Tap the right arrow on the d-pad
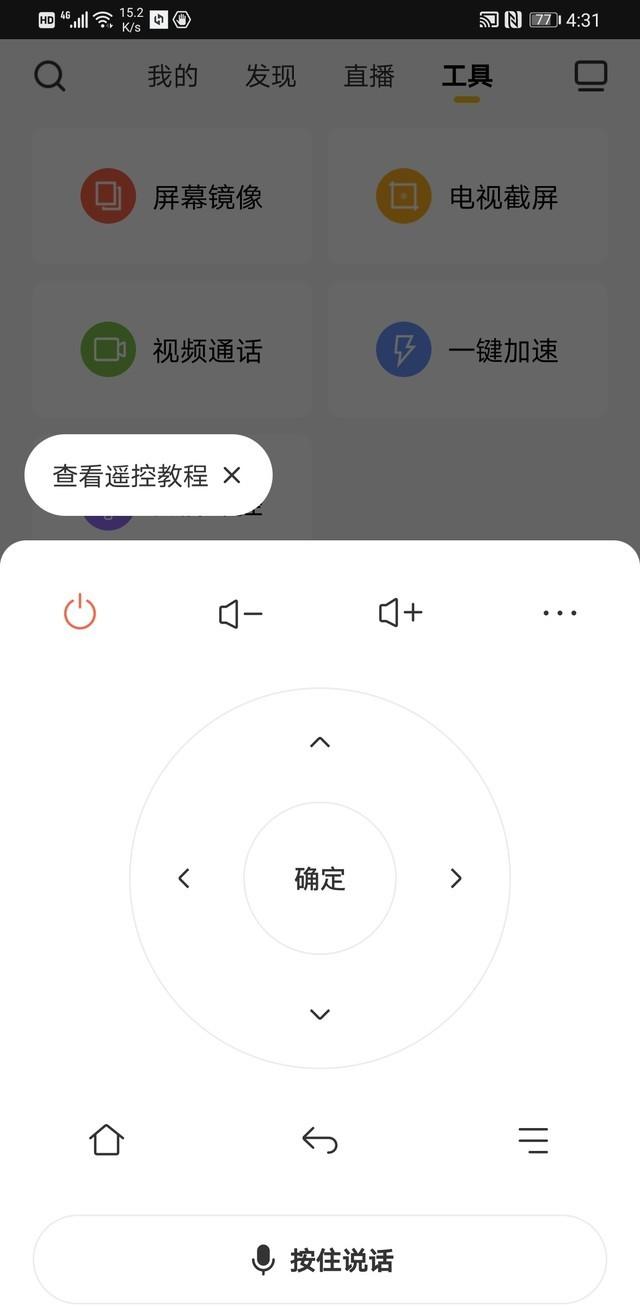This screenshot has width=640, height=1306. (456, 878)
